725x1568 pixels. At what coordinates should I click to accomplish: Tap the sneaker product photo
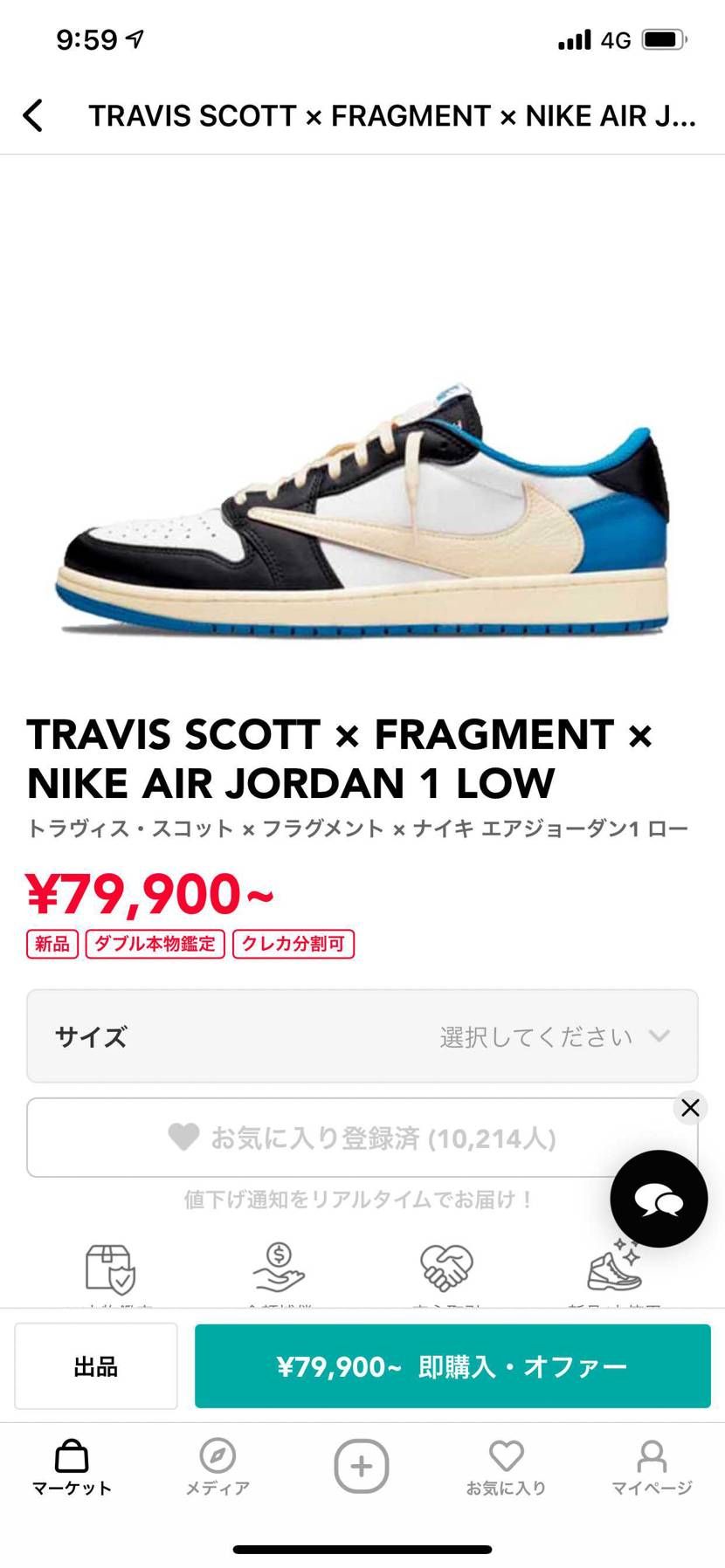(362, 515)
